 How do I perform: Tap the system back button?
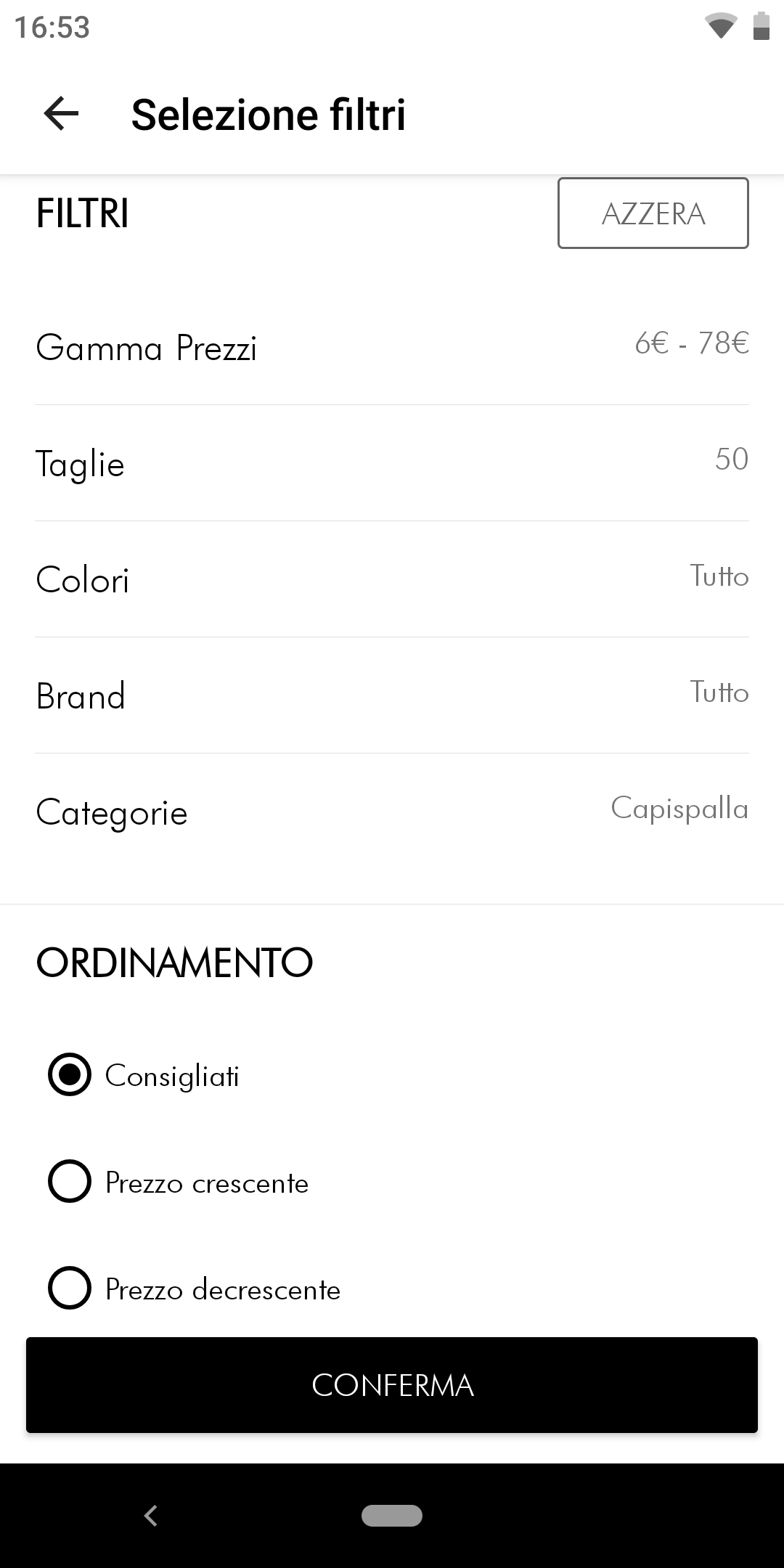coord(151,1516)
